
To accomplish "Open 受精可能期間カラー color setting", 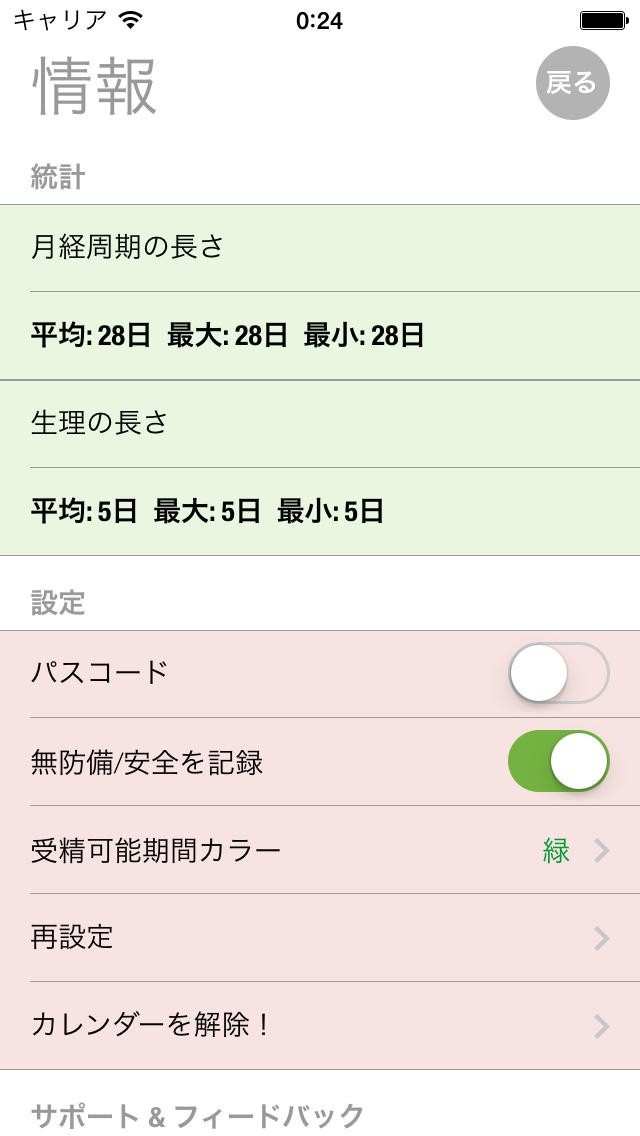I will point(320,850).
